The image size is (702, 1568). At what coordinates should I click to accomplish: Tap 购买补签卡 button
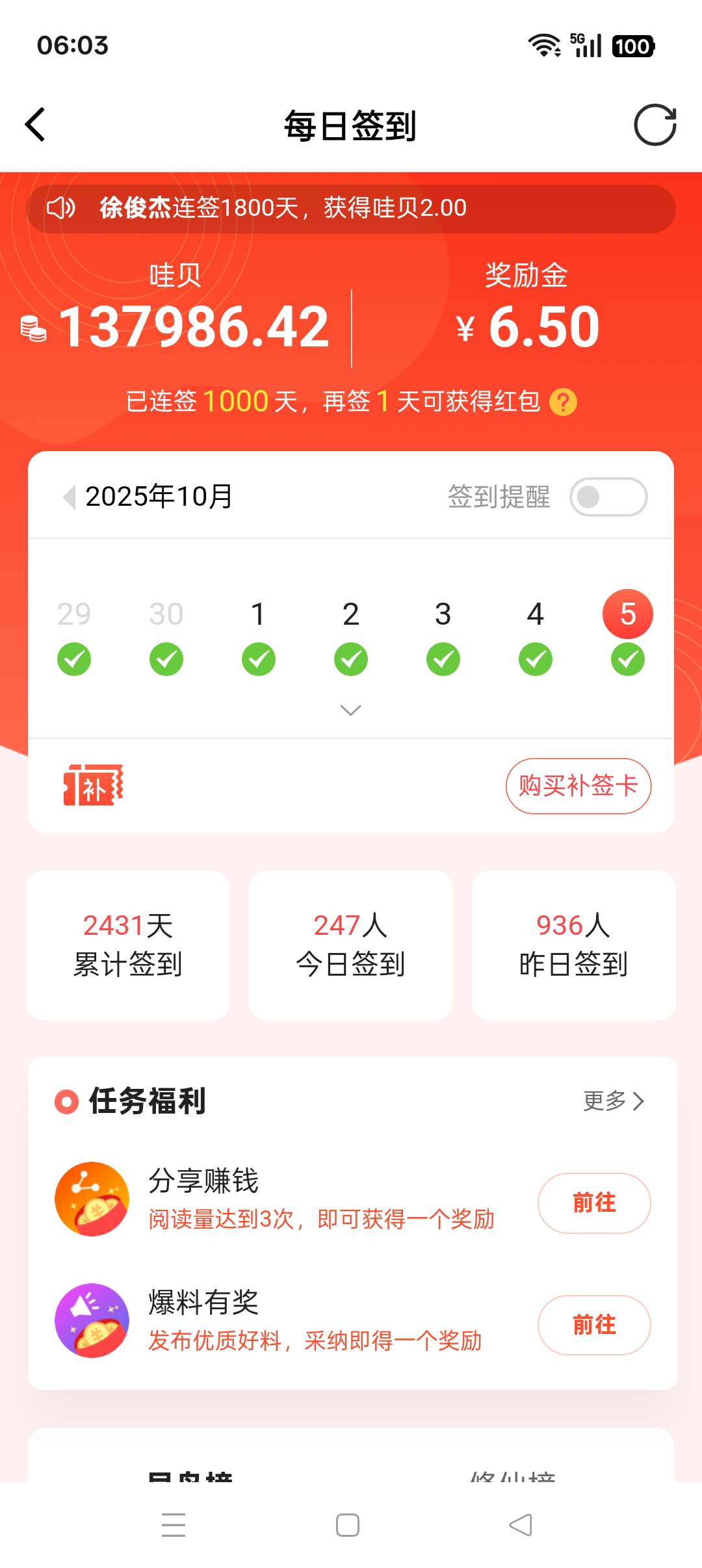click(578, 786)
